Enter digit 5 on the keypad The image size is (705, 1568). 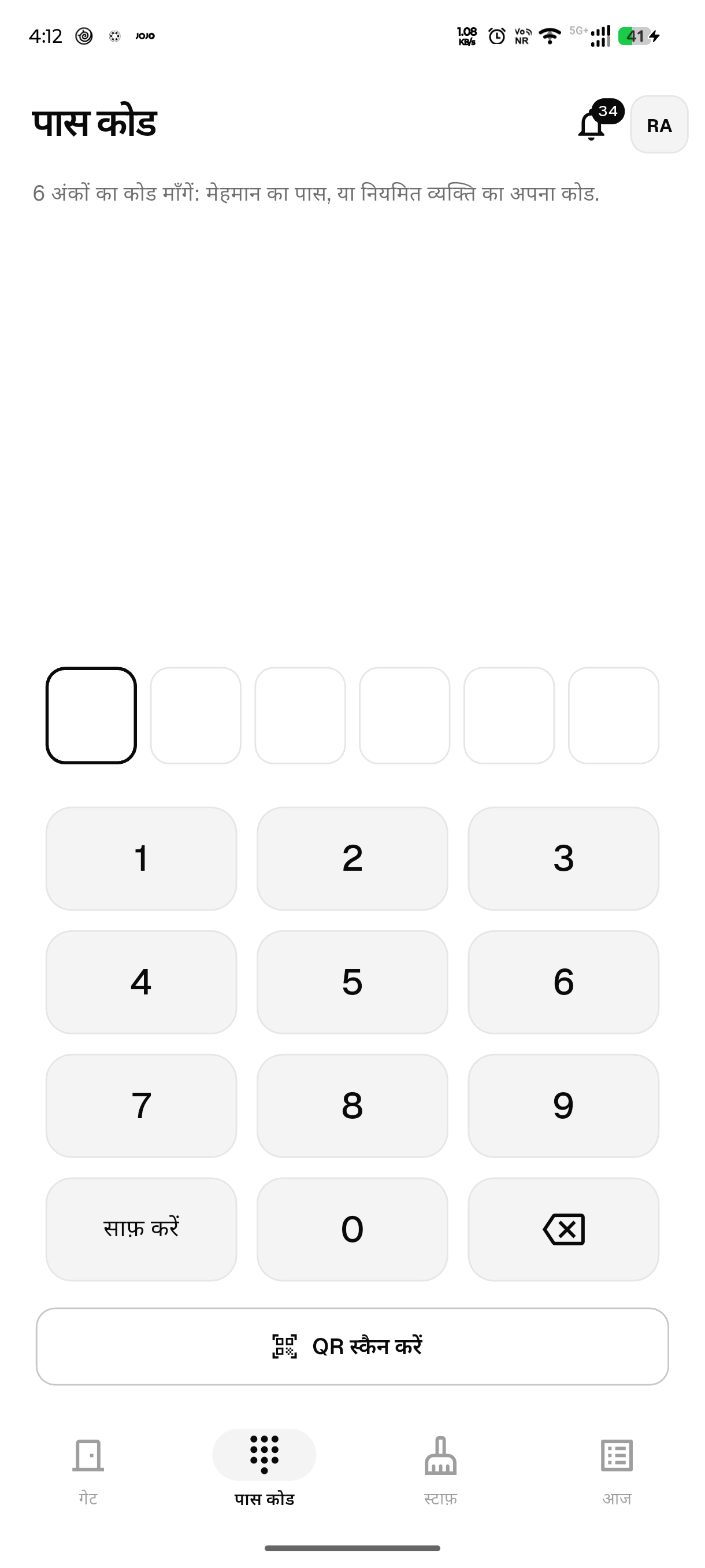352,982
